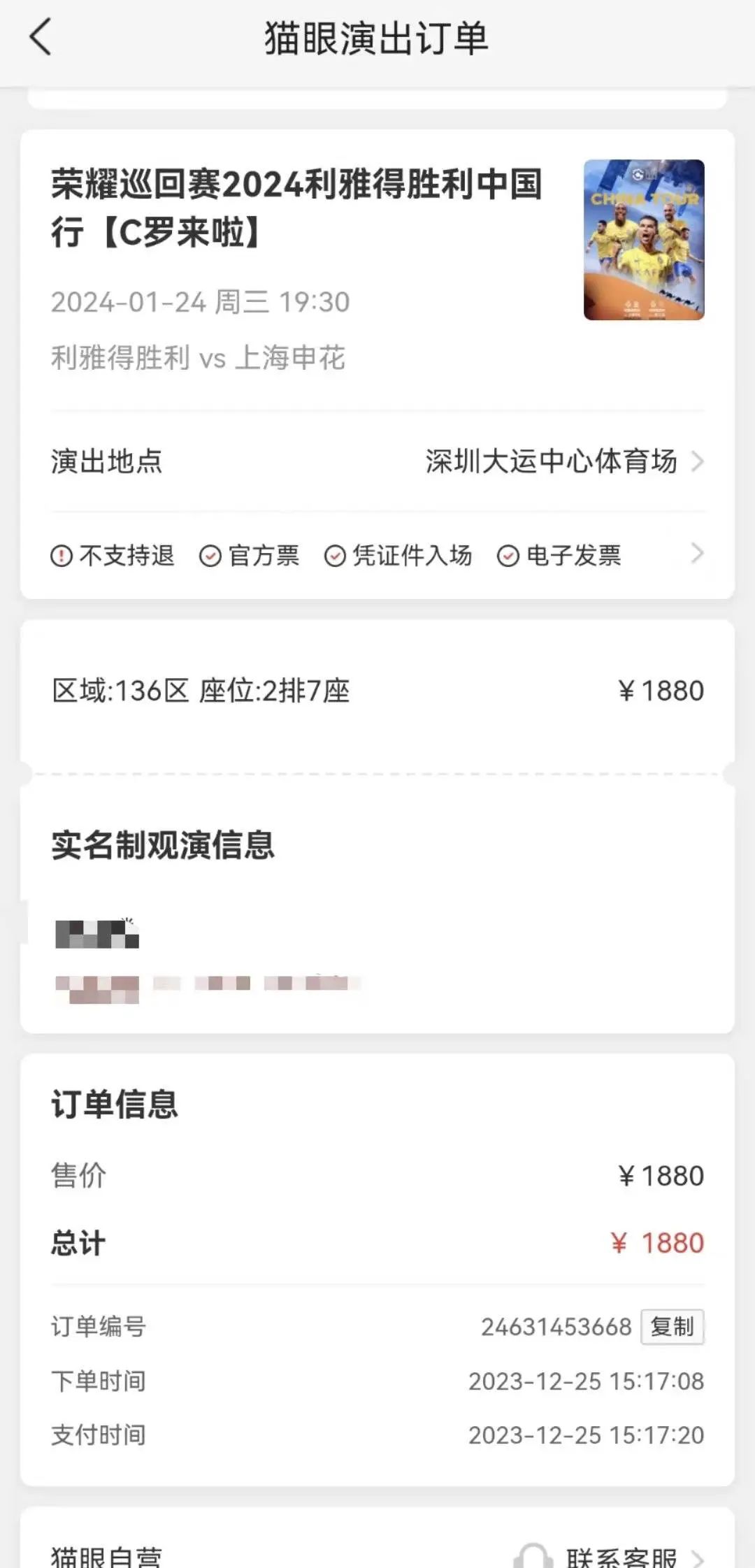The height and width of the screenshot is (1568, 755).
Task: Go back from the 猫眼演出订单 page
Action: coord(41,37)
